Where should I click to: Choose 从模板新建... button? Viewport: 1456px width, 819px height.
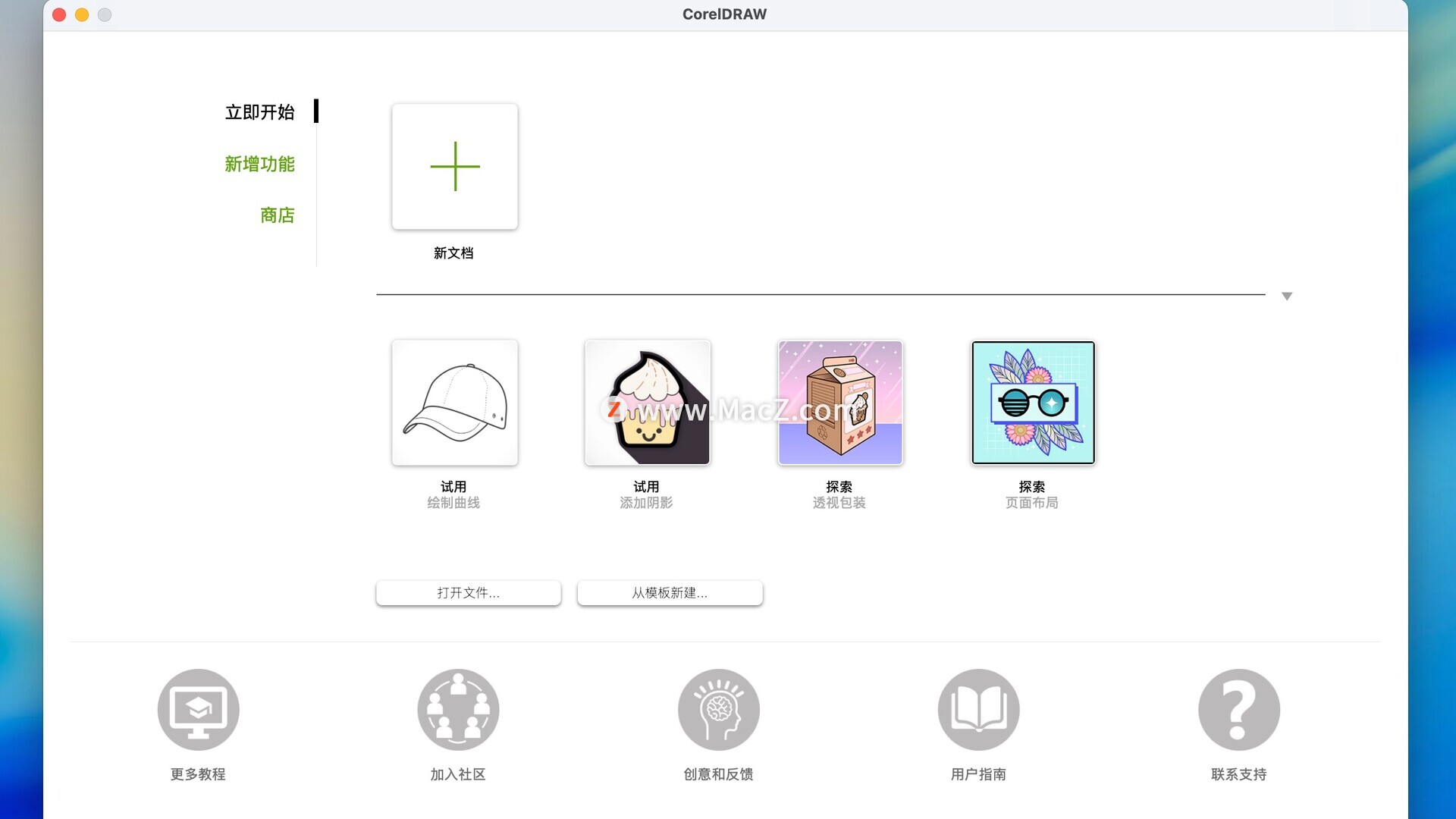click(670, 593)
